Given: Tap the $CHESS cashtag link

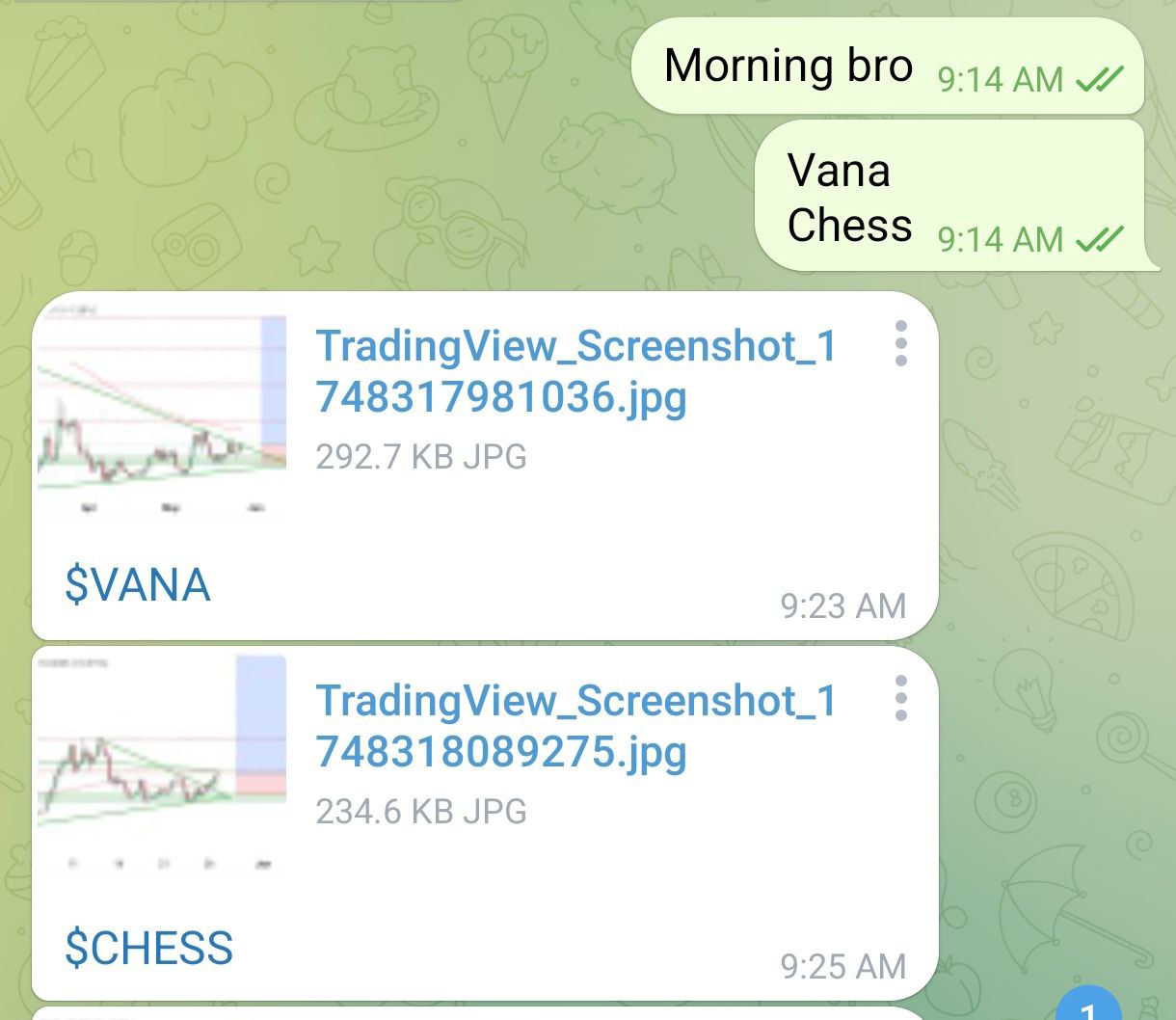Looking at the screenshot, I should (149, 948).
